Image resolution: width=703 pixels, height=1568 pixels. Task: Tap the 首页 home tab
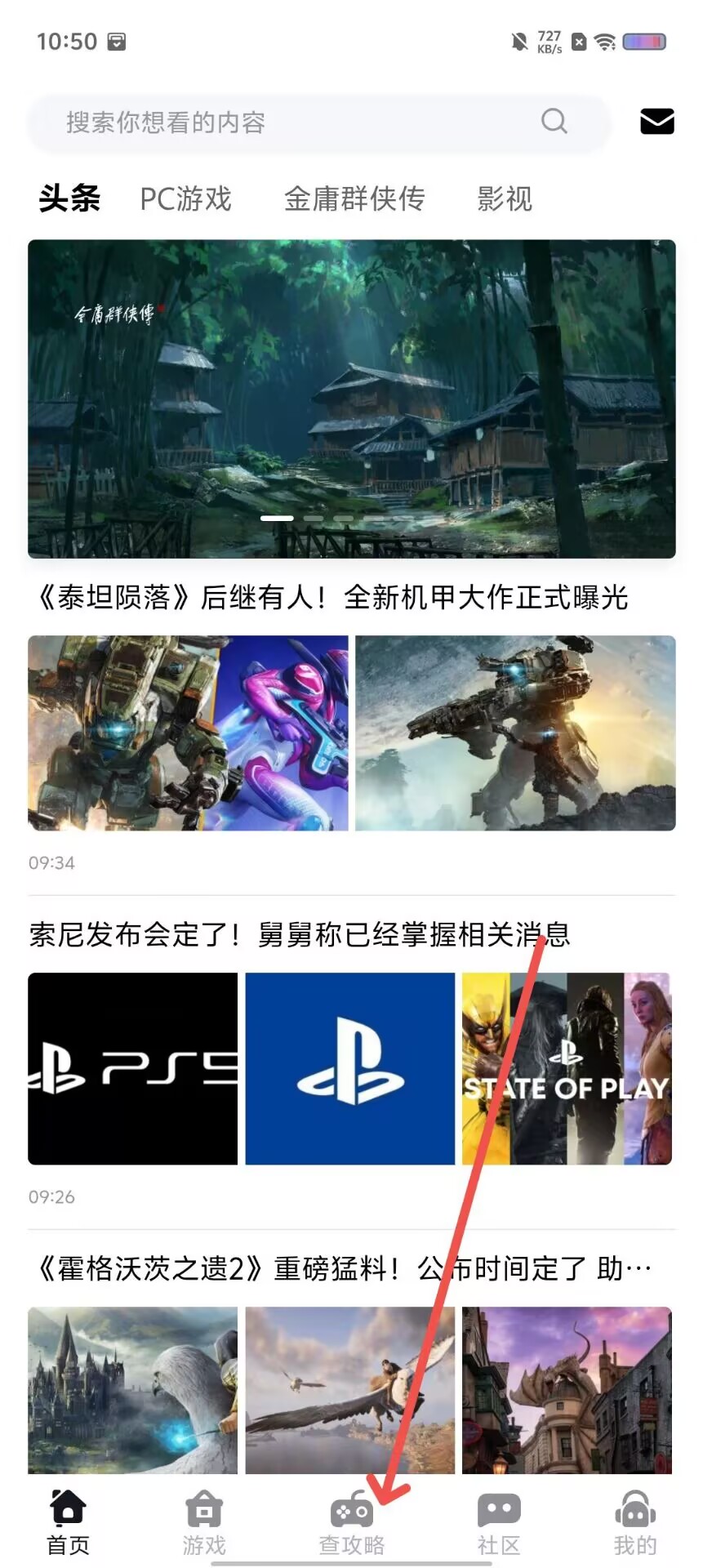[68, 1523]
